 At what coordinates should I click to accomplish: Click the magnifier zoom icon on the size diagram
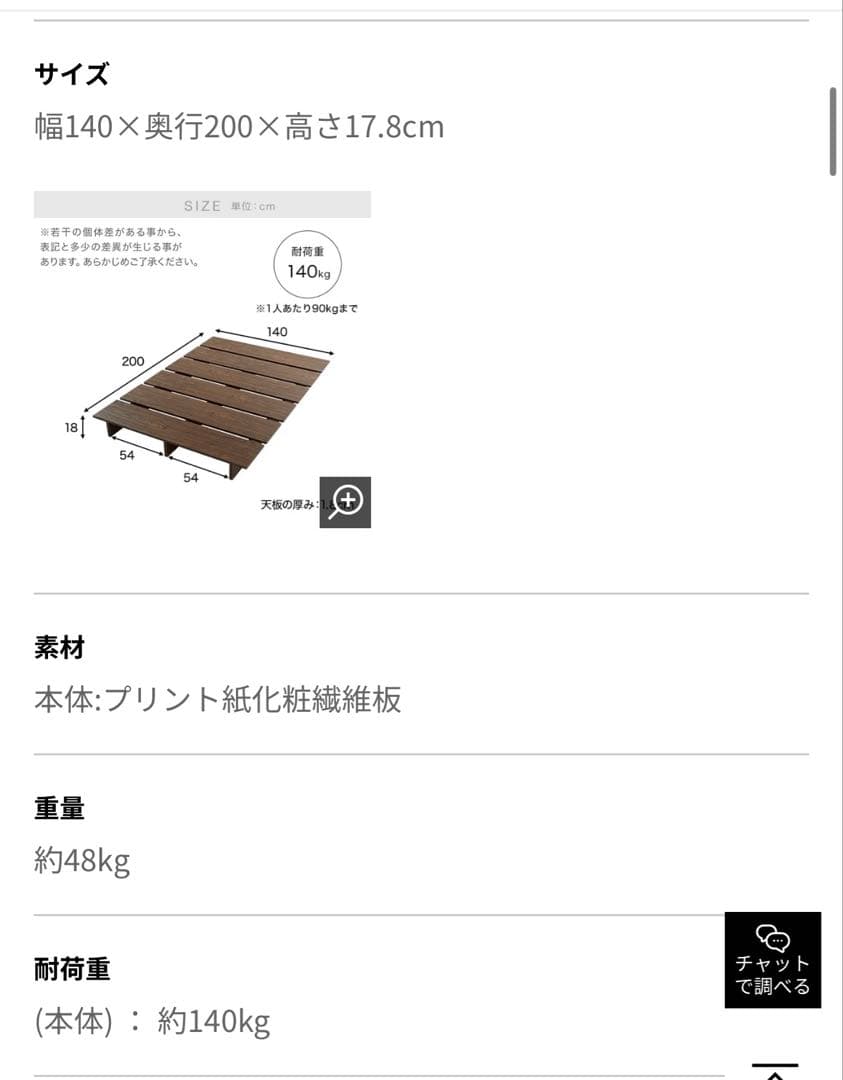pyautogui.click(x=346, y=502)
